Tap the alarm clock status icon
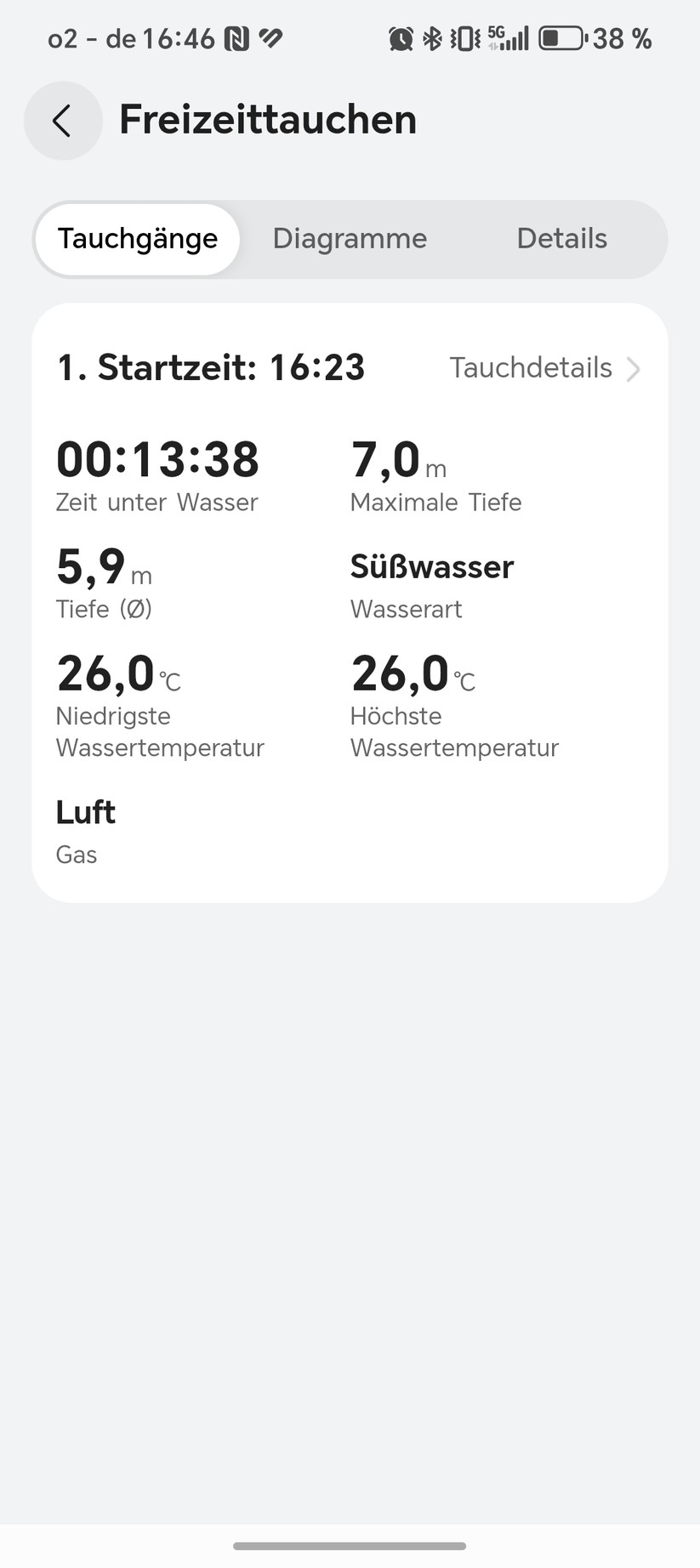The width and height of the screenshot is (700, 1568). [x=400, y=37]
